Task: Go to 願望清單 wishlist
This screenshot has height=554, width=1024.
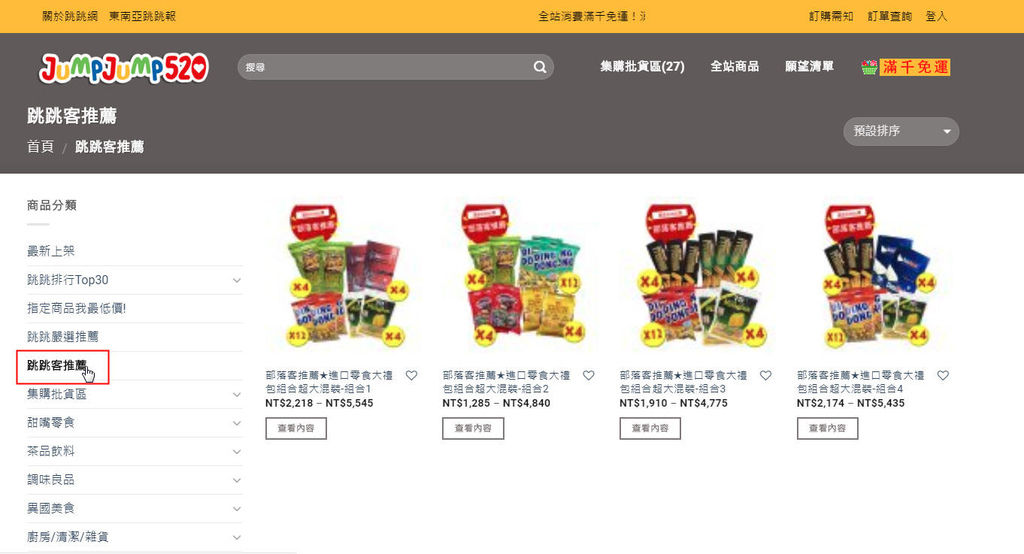Action: (x=809, y=67)
